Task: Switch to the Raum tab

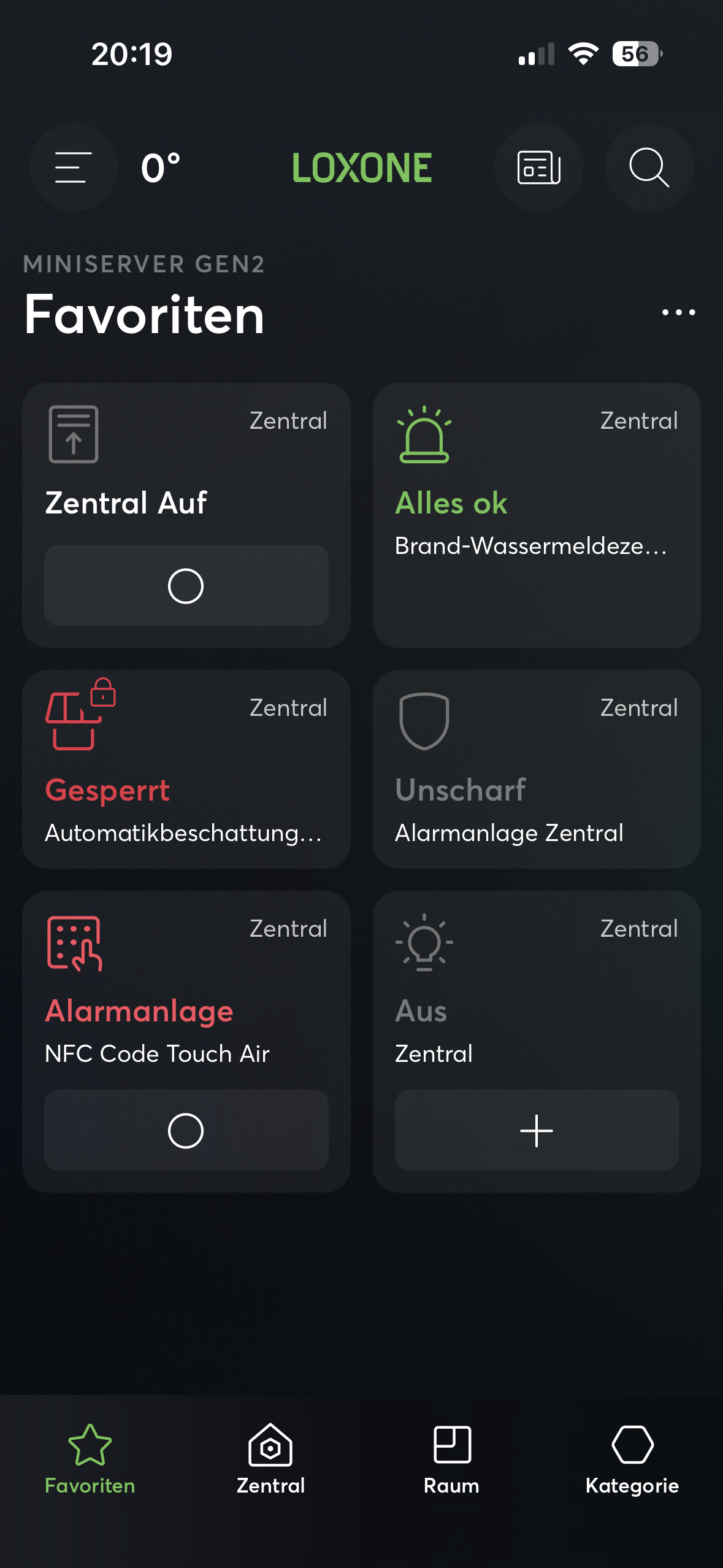Action: pyautogui.click(x=452, y=1459)
